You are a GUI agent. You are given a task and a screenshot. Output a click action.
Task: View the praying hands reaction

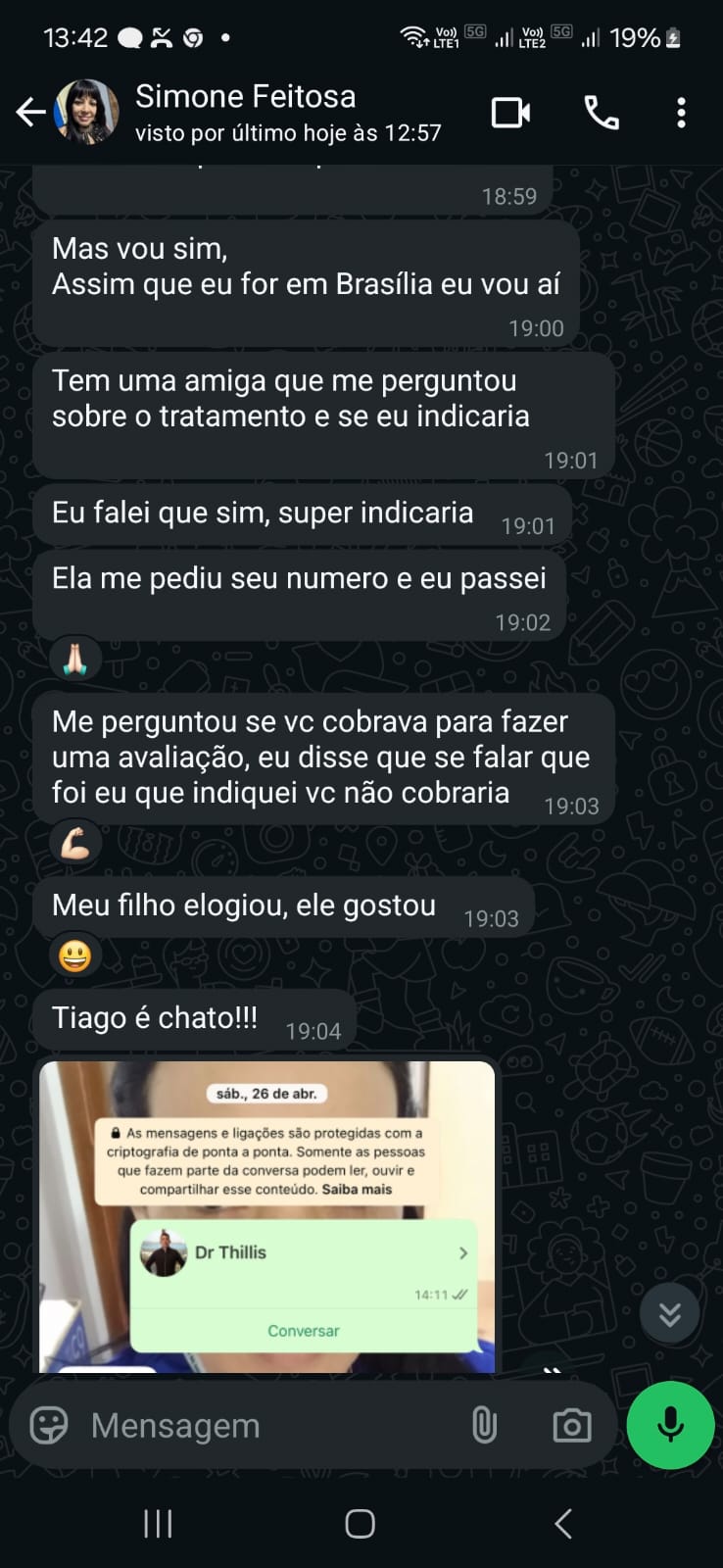pyautogui.click(x=75, y=660)
